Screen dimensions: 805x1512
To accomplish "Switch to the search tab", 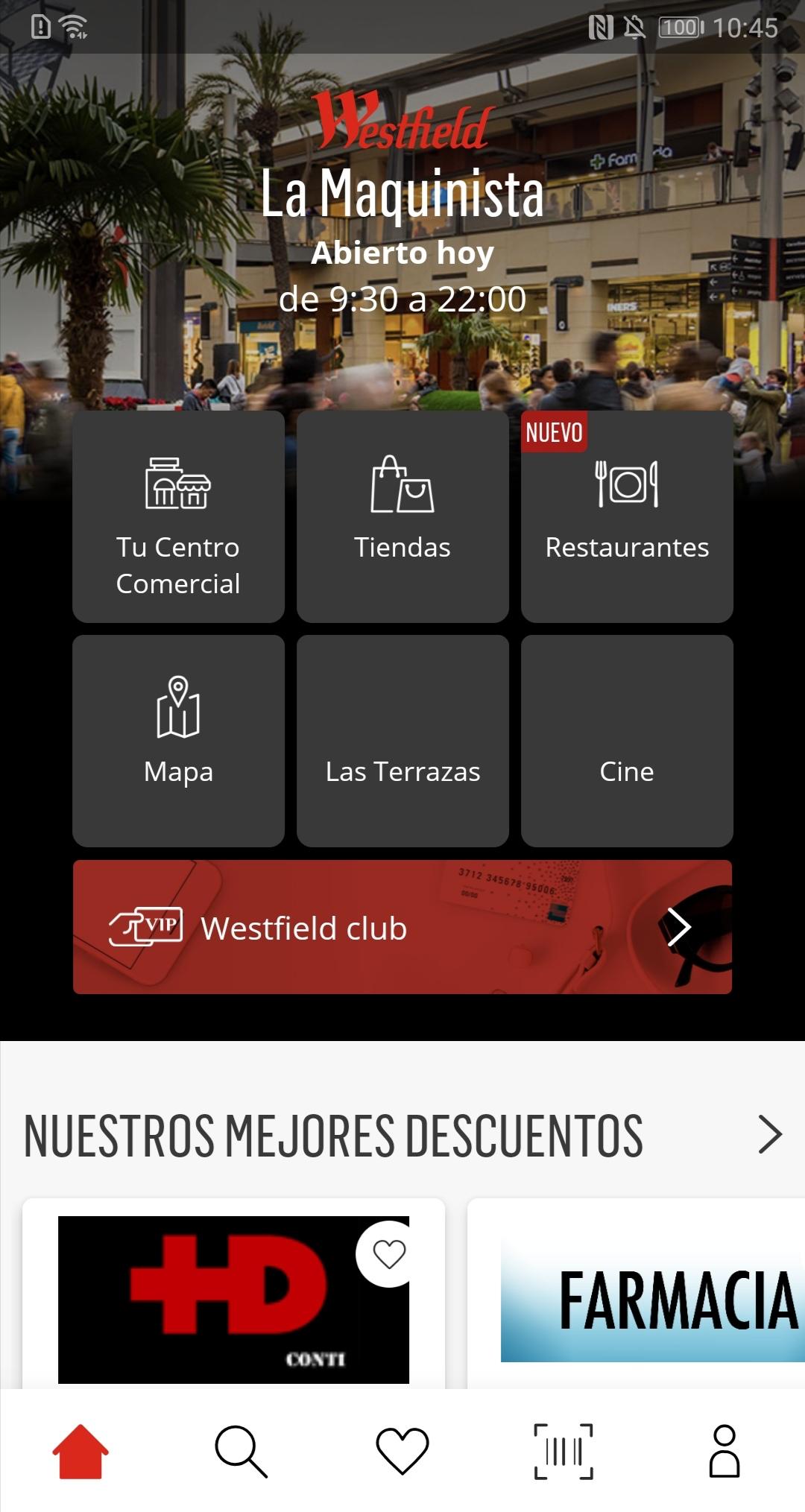I will coord(241,1451).
